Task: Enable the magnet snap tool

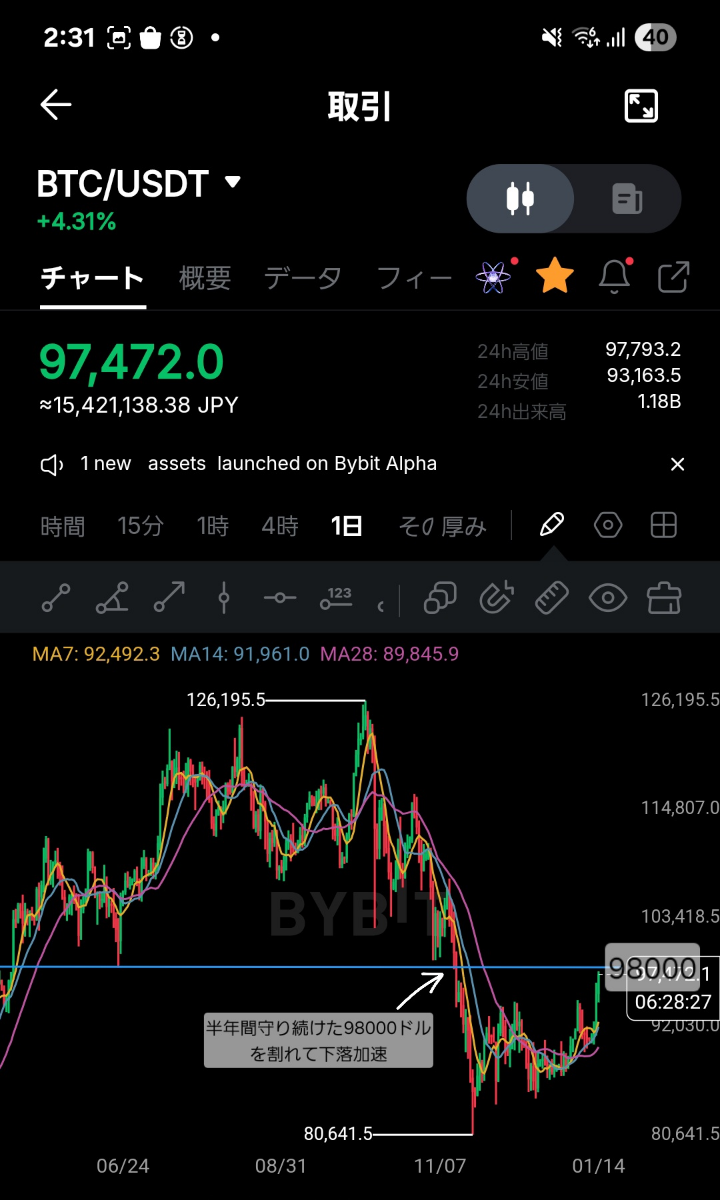Action: [x=495, y=597]
